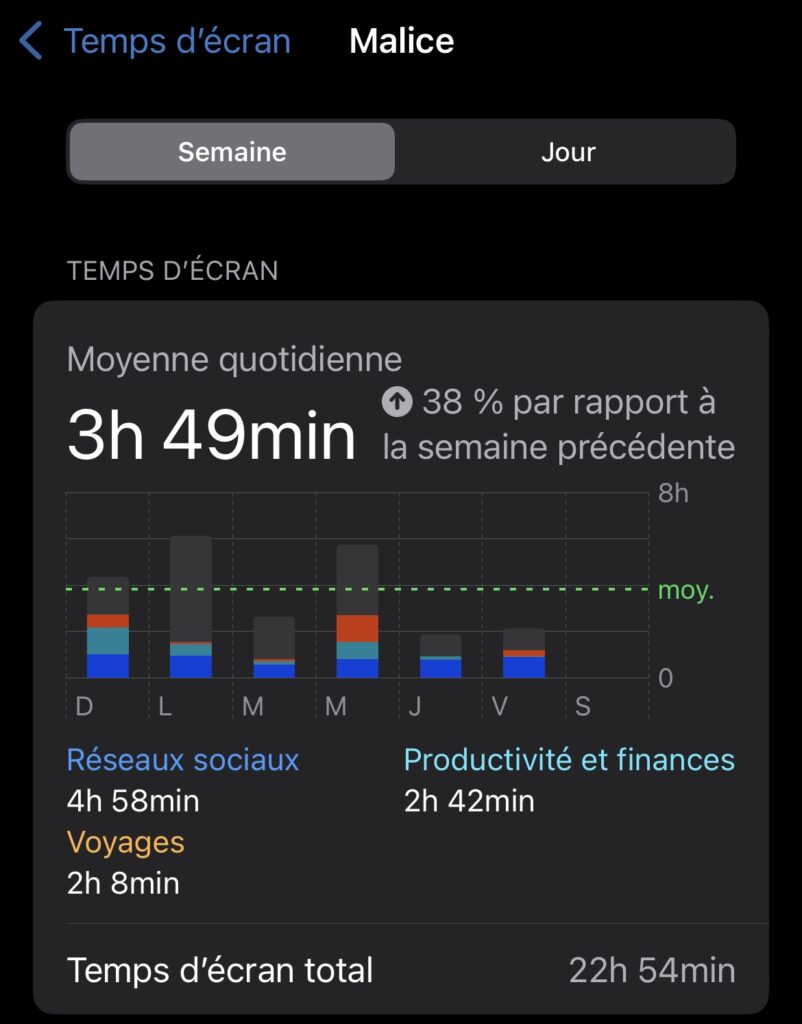Screen dimensions: 802x1024
Task: Select the bar for day V
Action: 524,654
